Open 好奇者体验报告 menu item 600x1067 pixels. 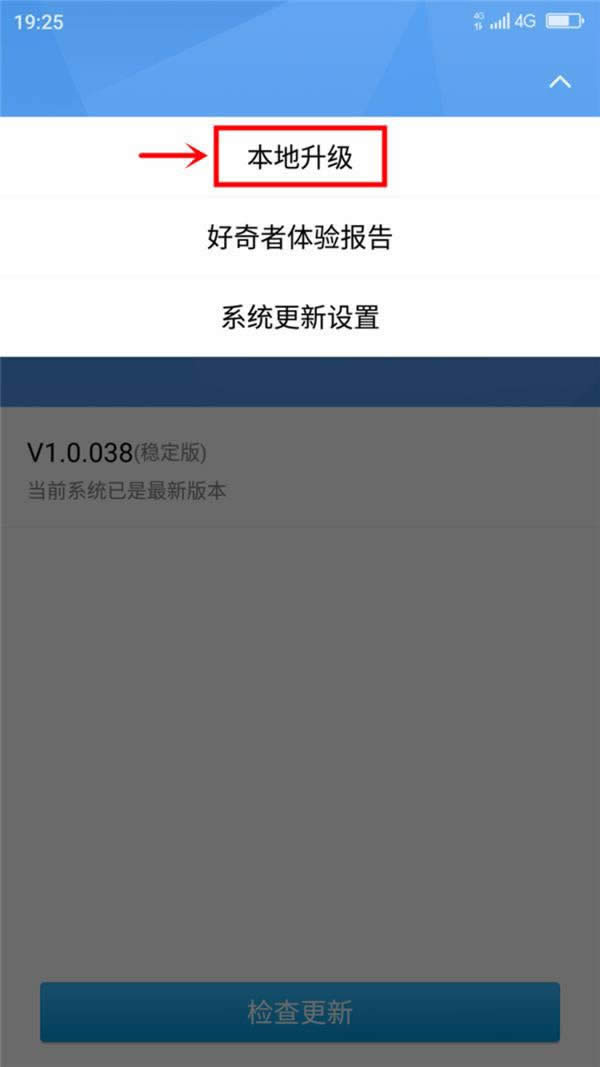point(300,237)
